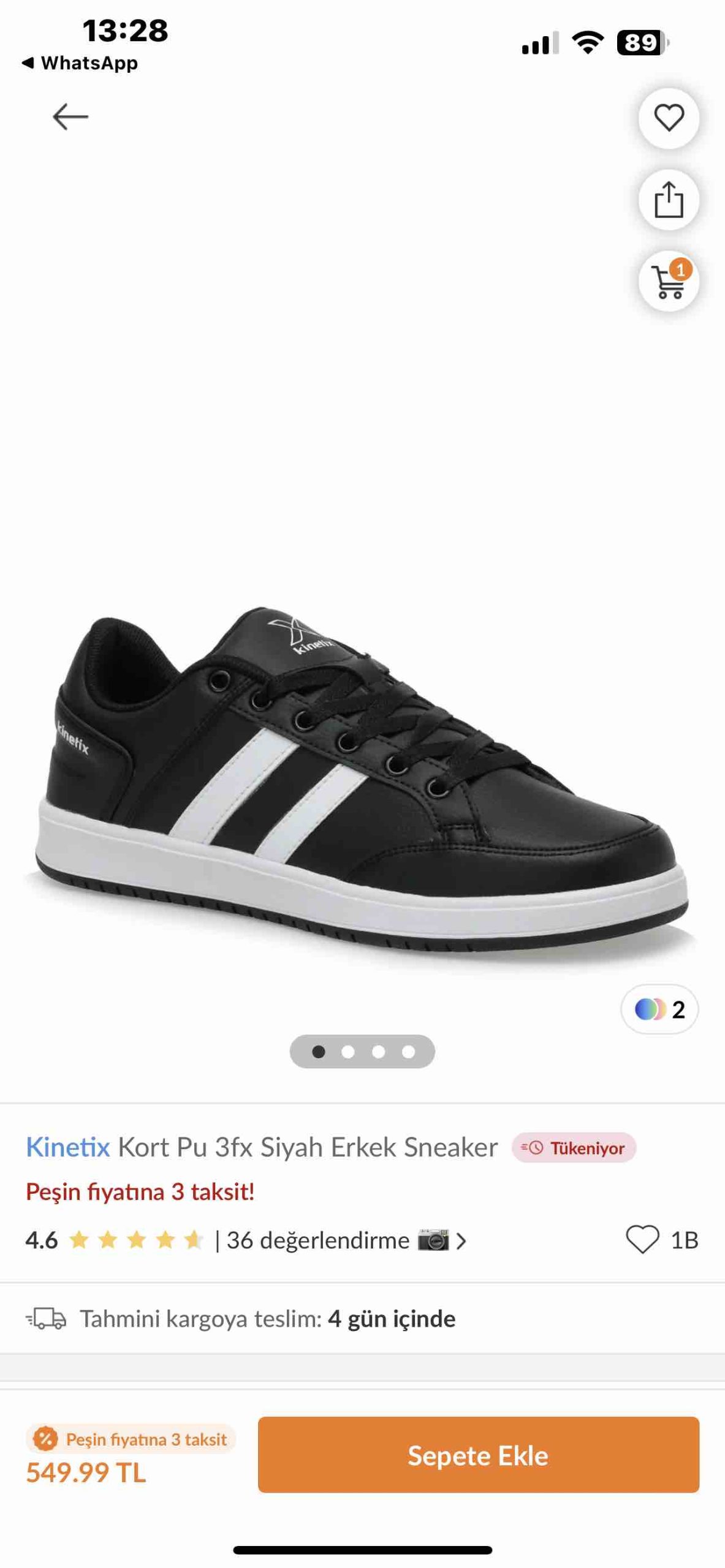Open the shopping cart
The image size is (725, 1568).
click(669, 281)
